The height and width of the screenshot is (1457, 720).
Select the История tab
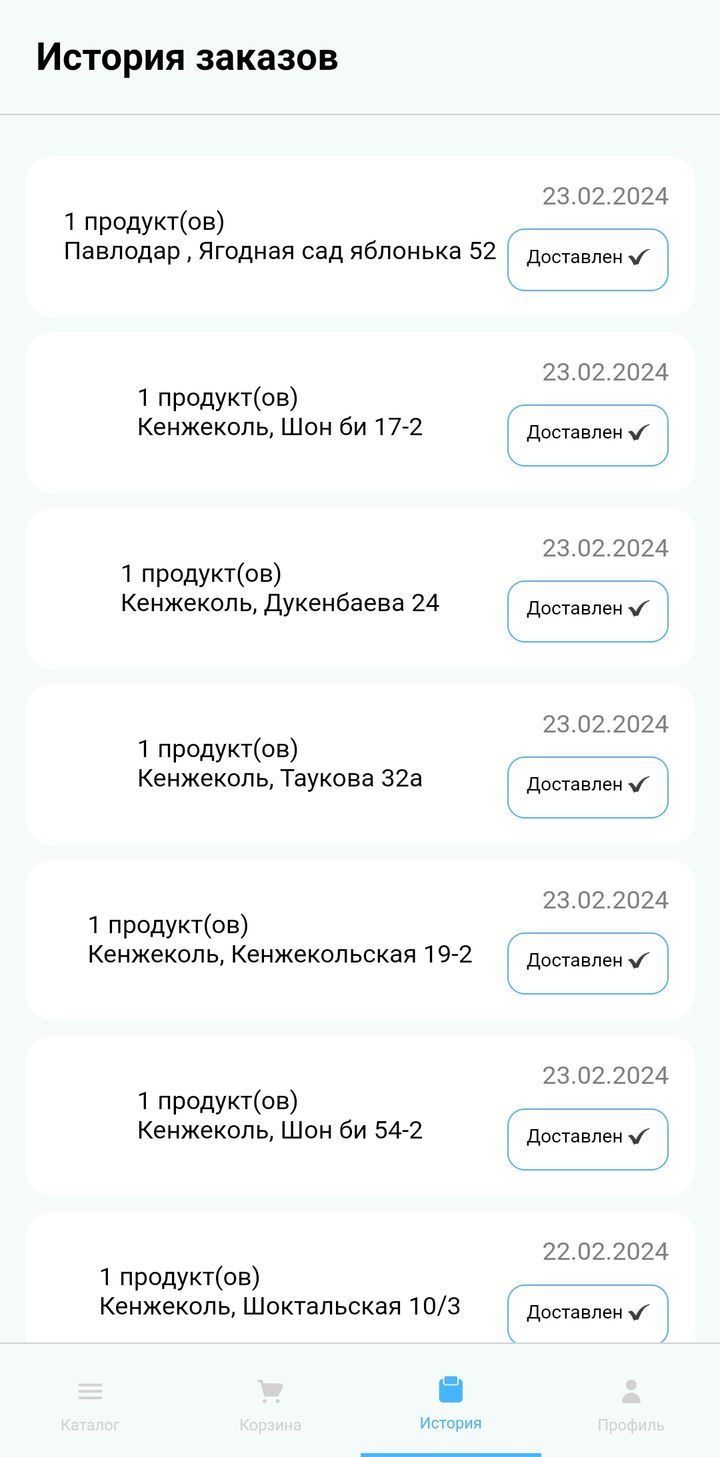click(450, 1401)
